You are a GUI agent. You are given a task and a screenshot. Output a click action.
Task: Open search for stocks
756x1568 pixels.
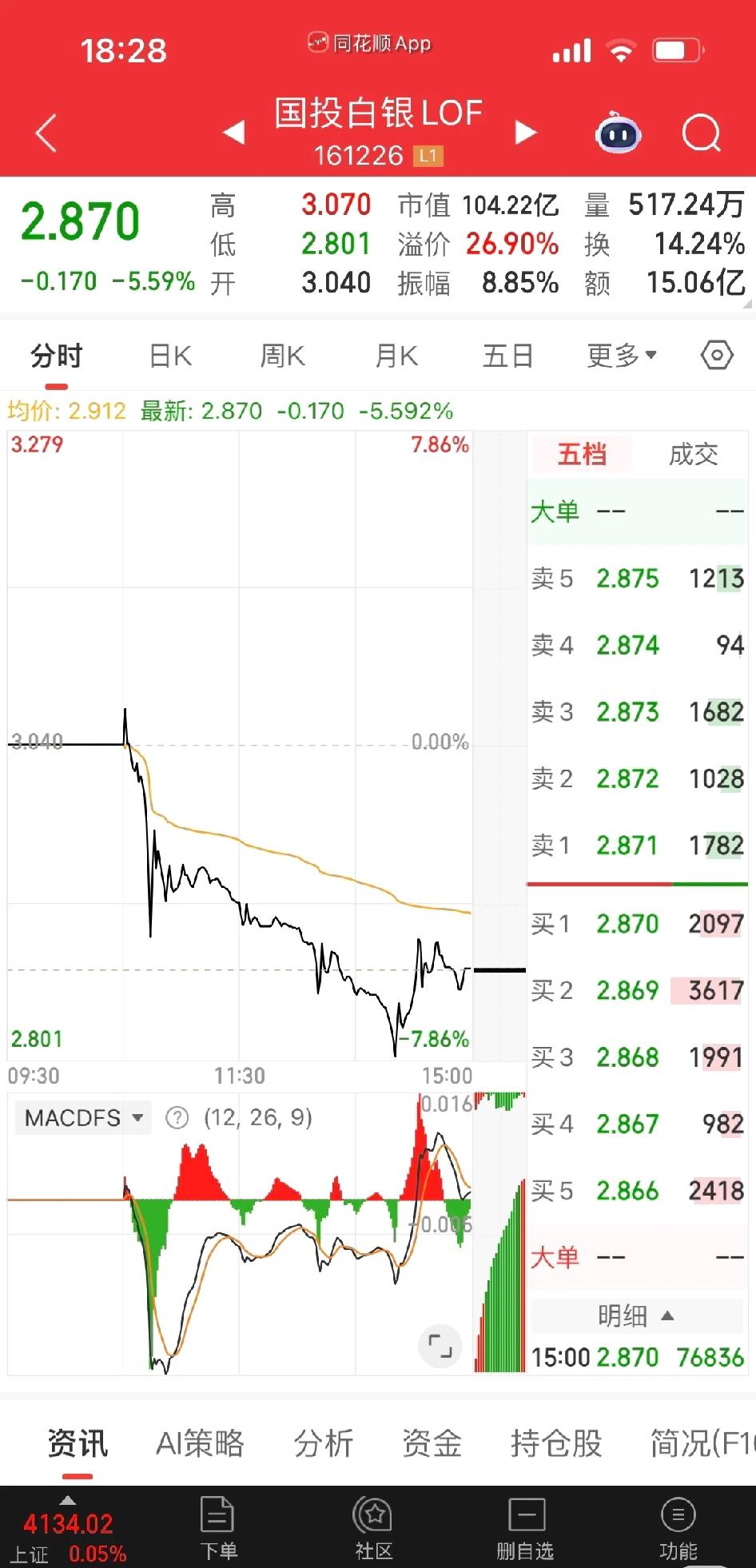point(701,132)
